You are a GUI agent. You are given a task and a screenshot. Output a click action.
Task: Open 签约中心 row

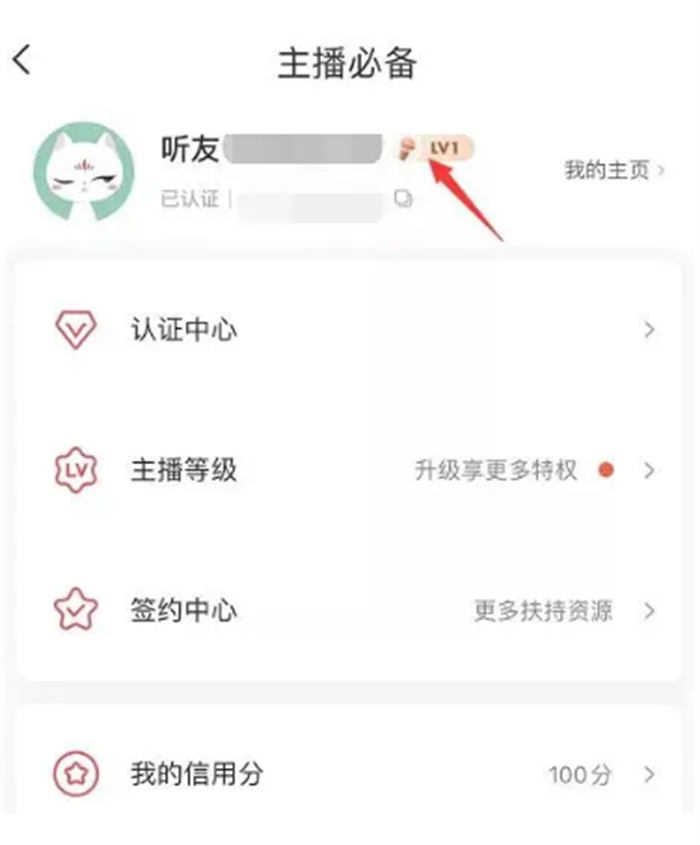click(350, 610)
